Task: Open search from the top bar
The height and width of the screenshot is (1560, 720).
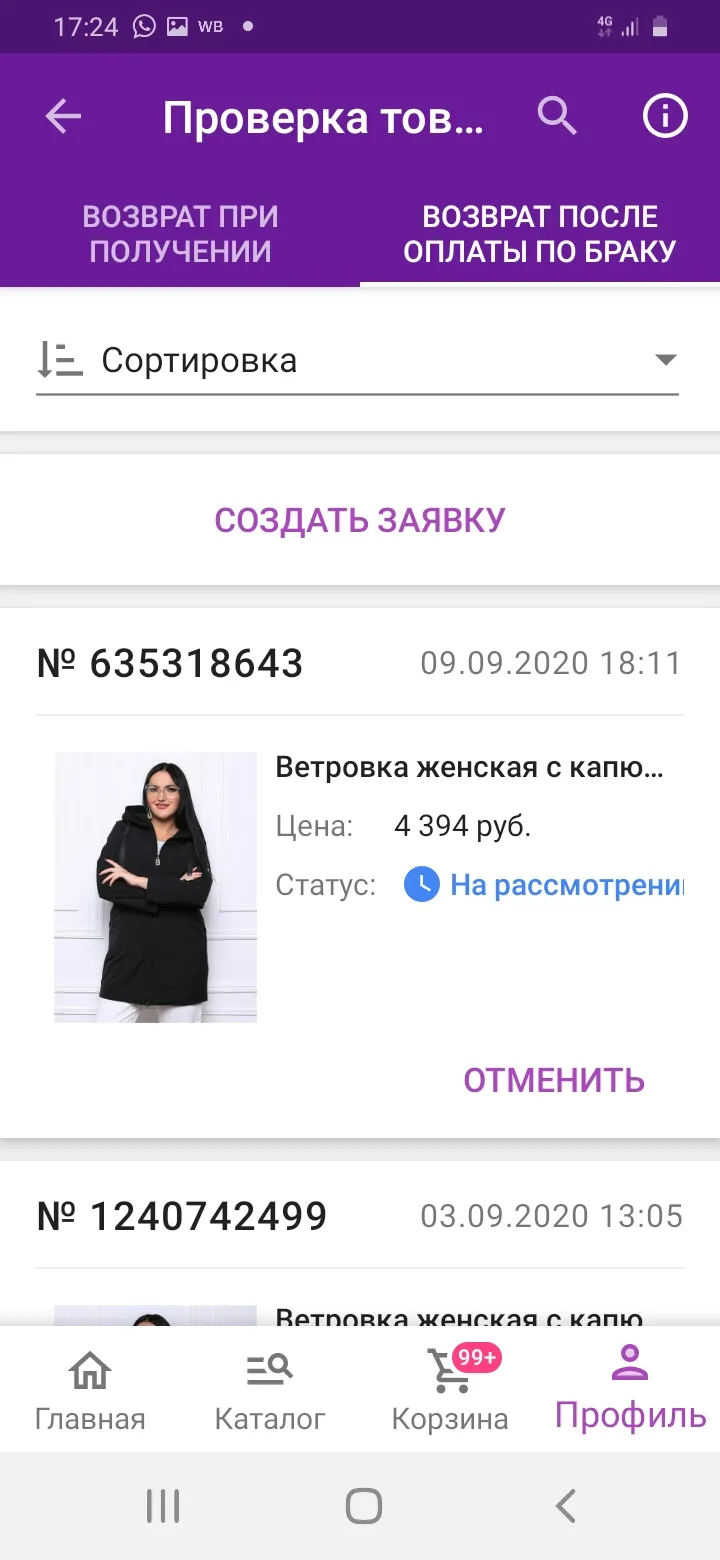Action: pyautogui.click(x=557, y=117)
